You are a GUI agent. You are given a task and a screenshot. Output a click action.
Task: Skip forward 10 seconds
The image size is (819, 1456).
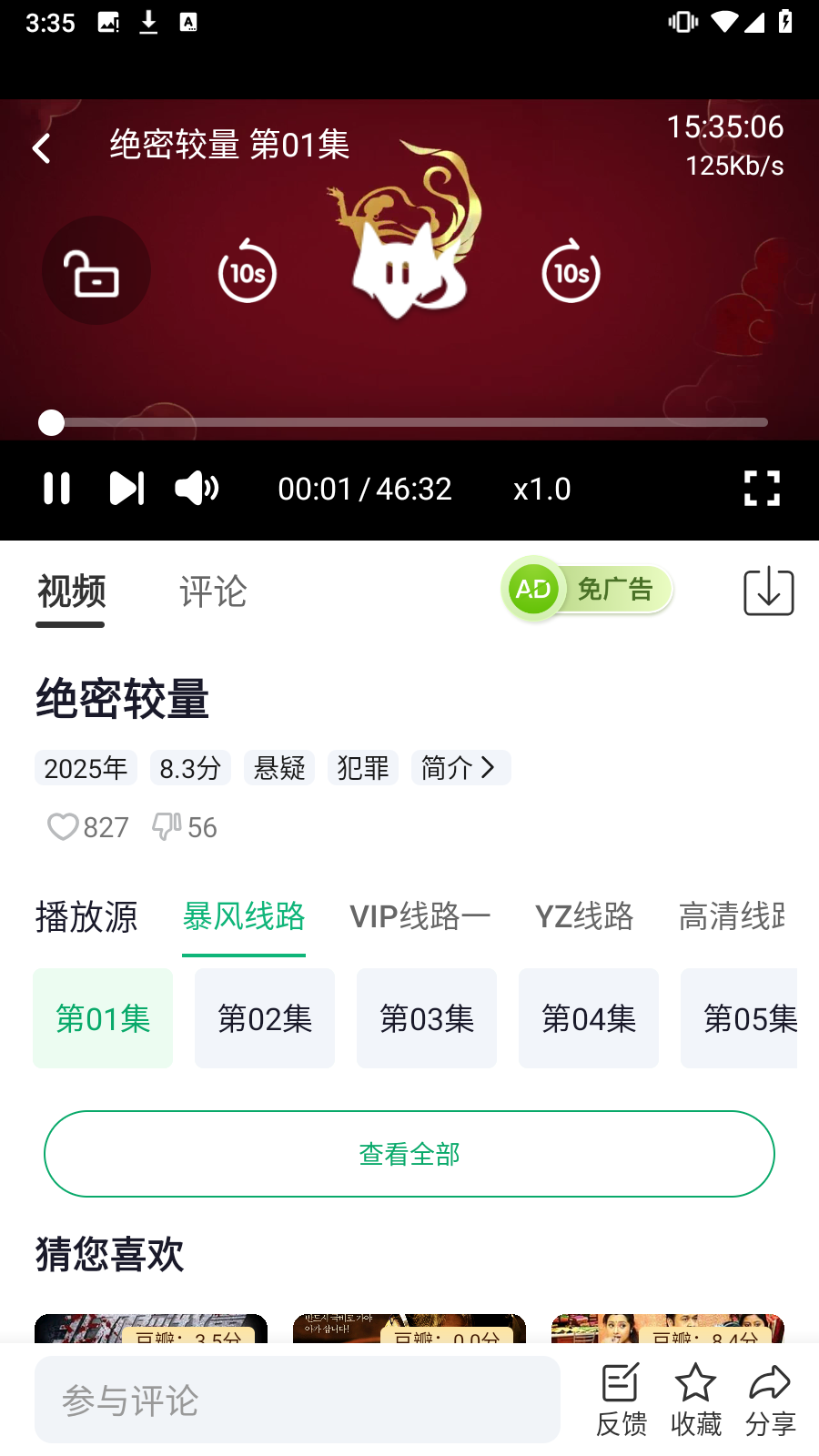click(x=571, y=271)
